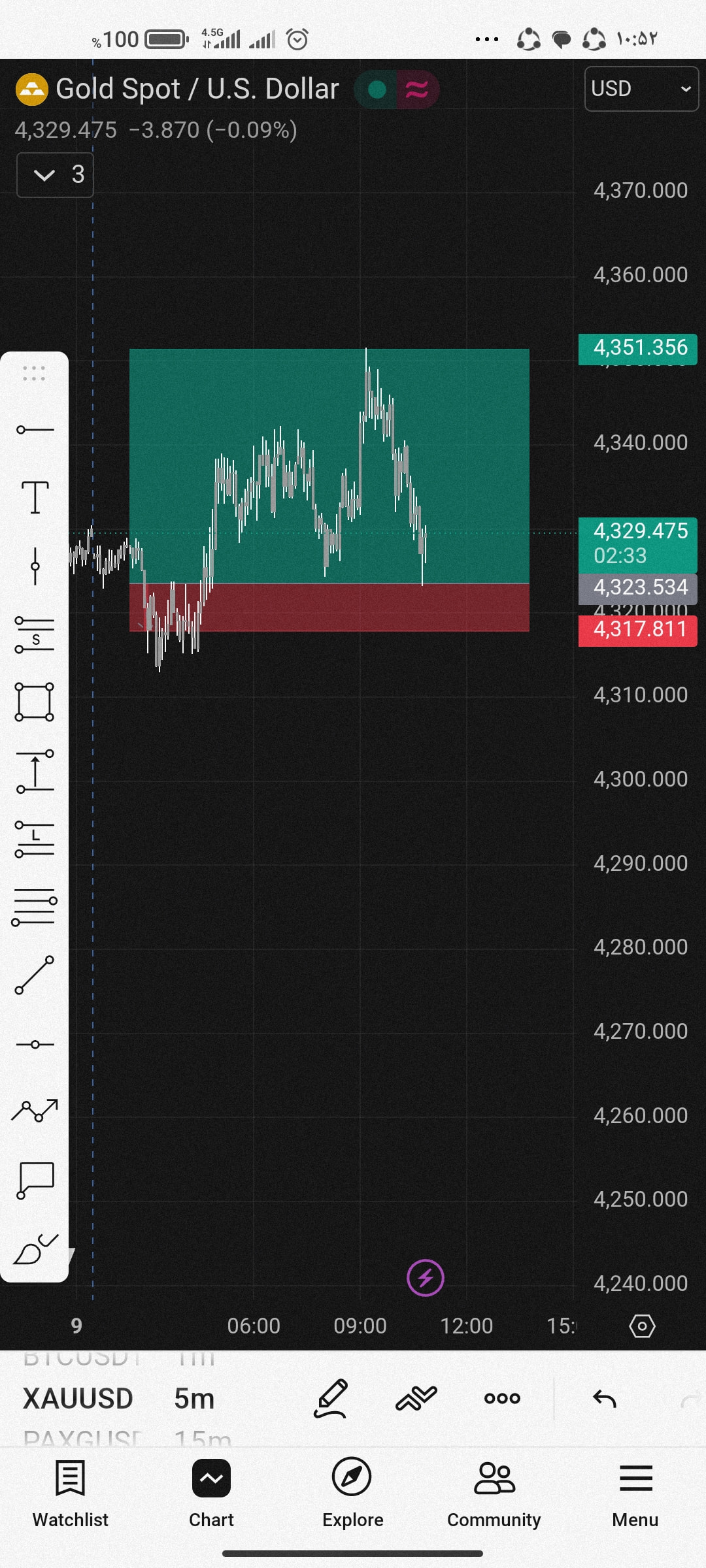
Task: Open chart settings hexagon icon
Action: tap(642, 1326)
